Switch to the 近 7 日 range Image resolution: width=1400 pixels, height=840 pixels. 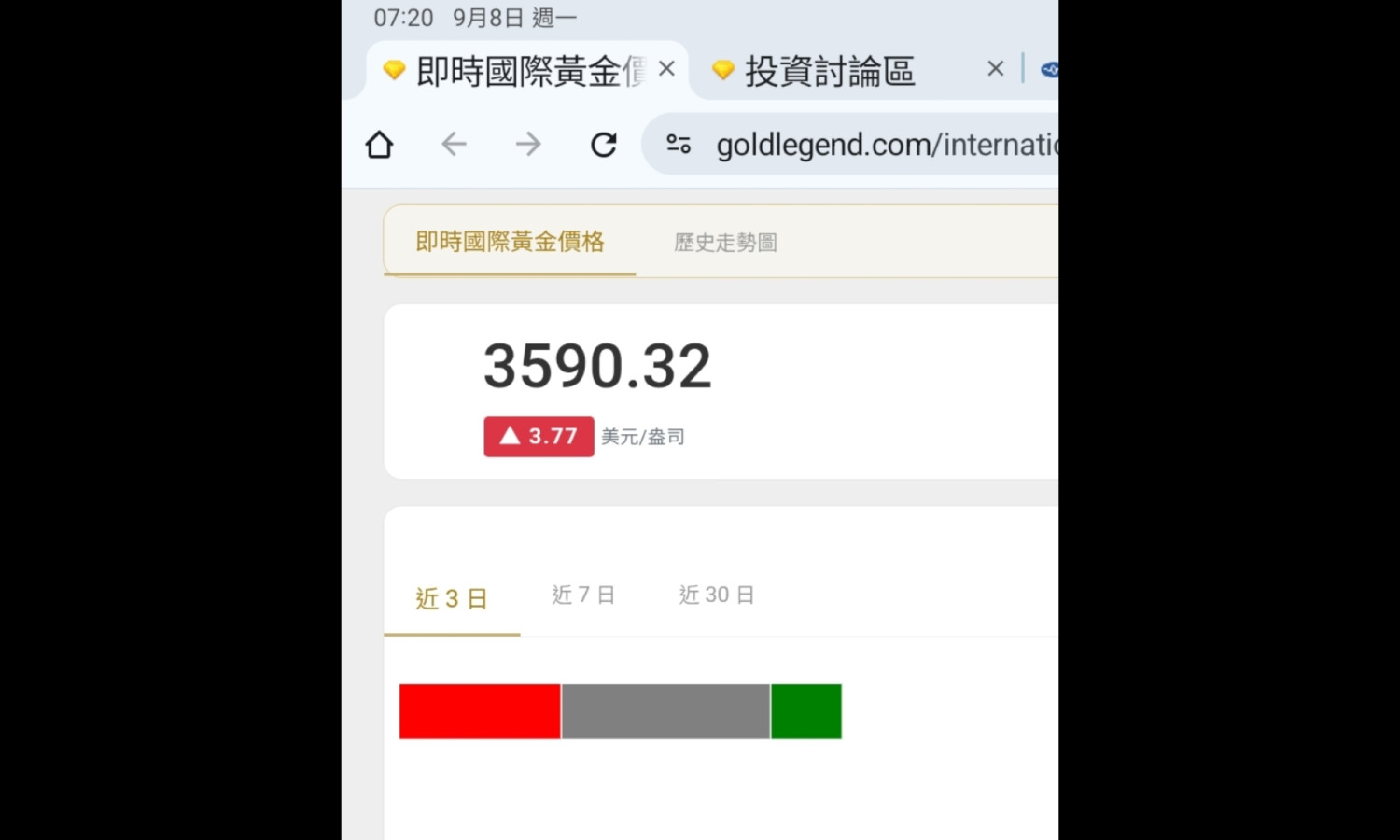[x=583, y=595]
